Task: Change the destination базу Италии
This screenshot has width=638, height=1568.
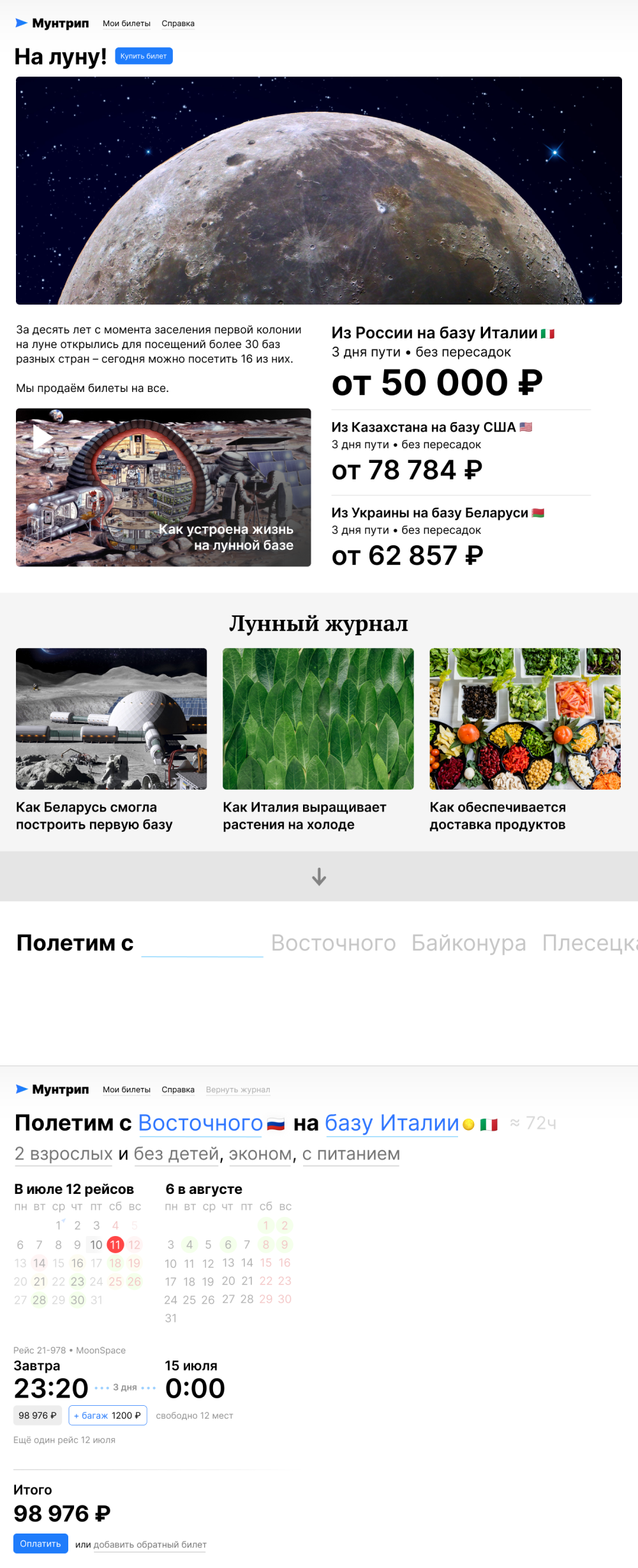Action: pos(392,1123)
